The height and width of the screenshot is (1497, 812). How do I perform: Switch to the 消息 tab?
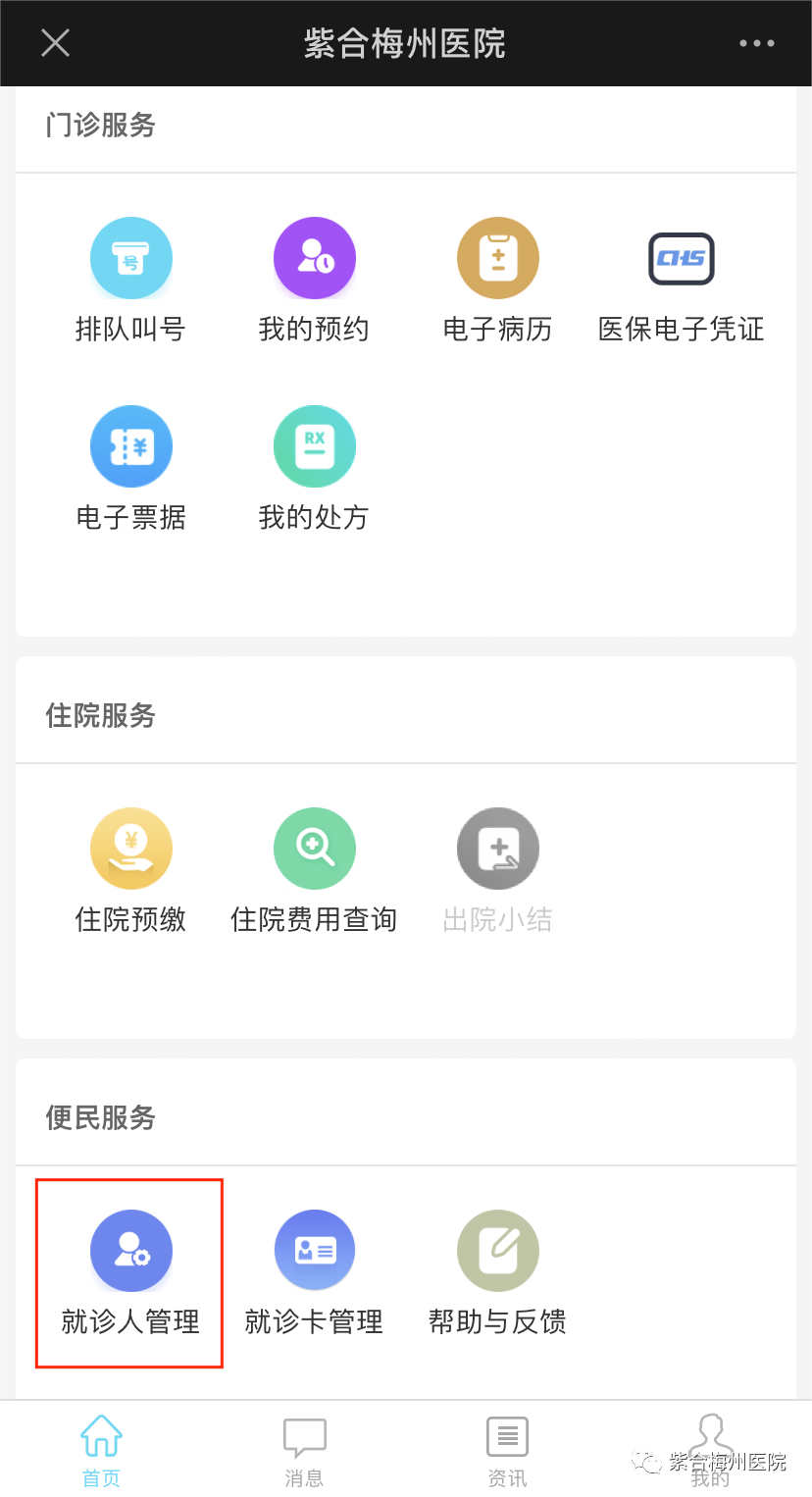(x=304, y=1449)
